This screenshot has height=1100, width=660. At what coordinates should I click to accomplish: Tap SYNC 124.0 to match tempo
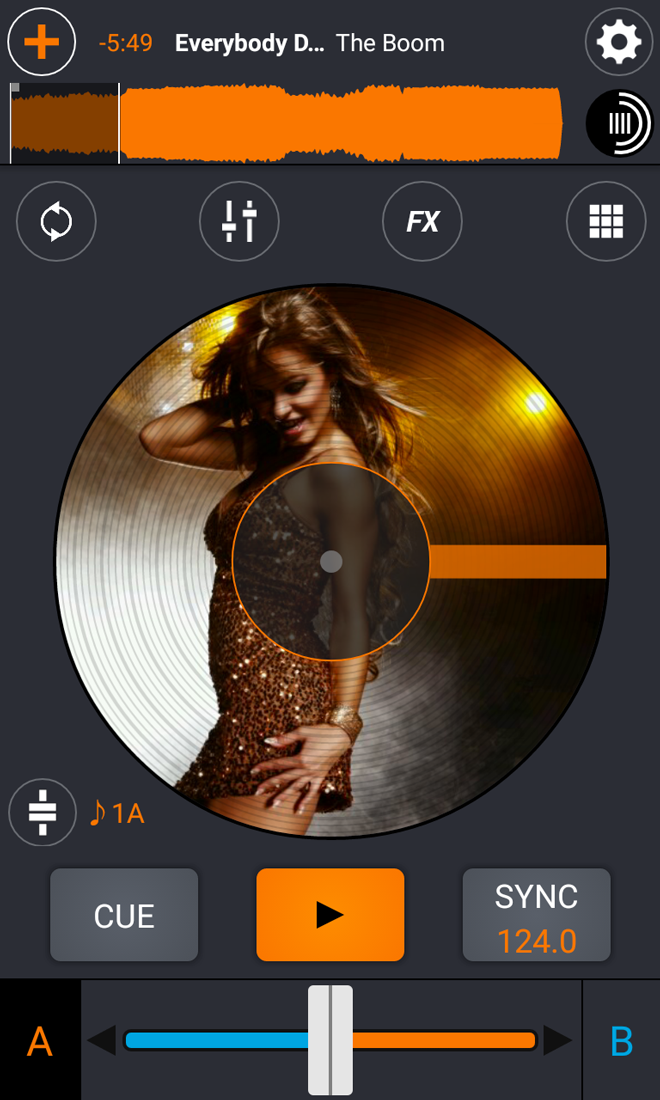pyautogui.click(x=536, y=915)
